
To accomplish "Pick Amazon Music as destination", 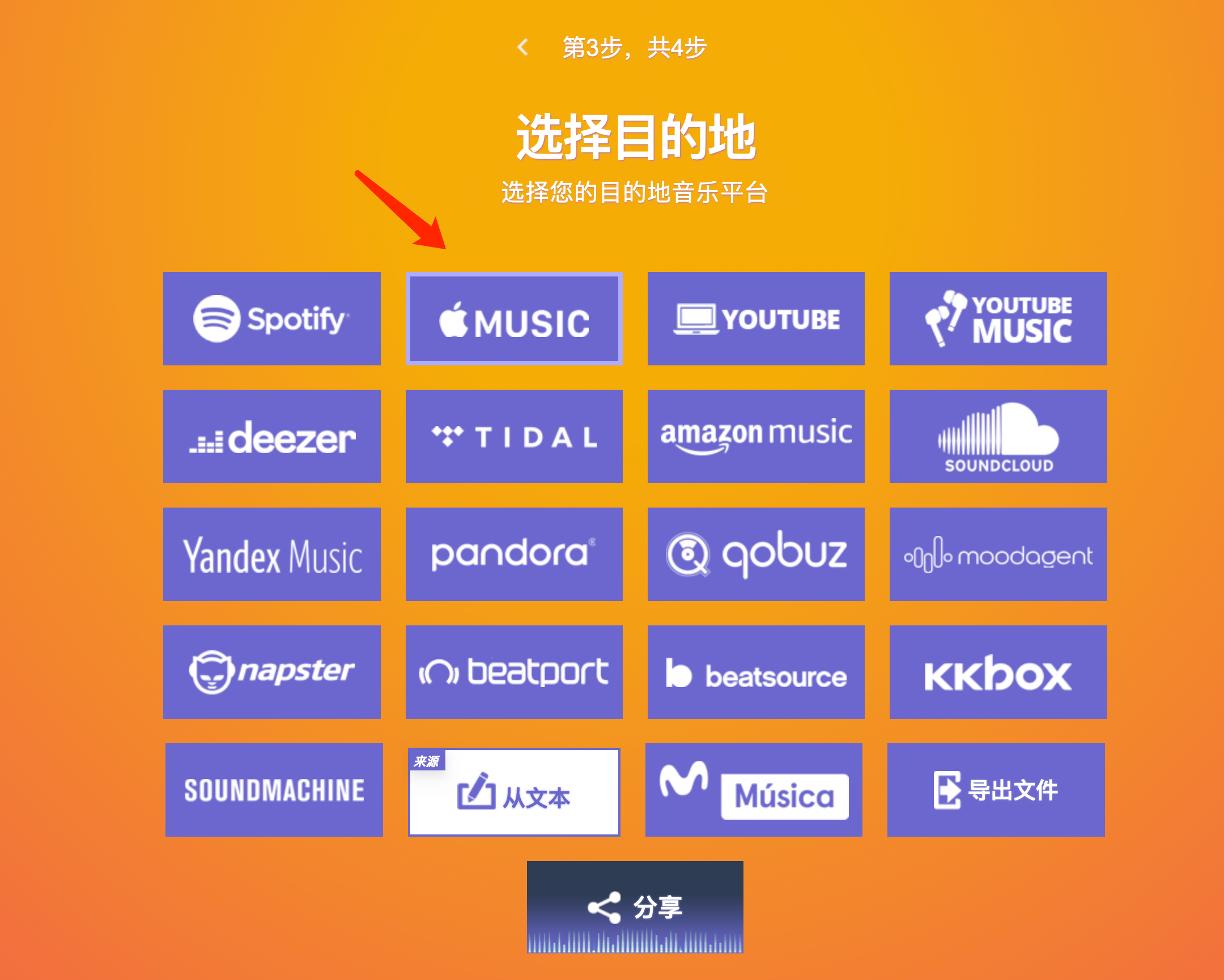I will coord(755,436).
